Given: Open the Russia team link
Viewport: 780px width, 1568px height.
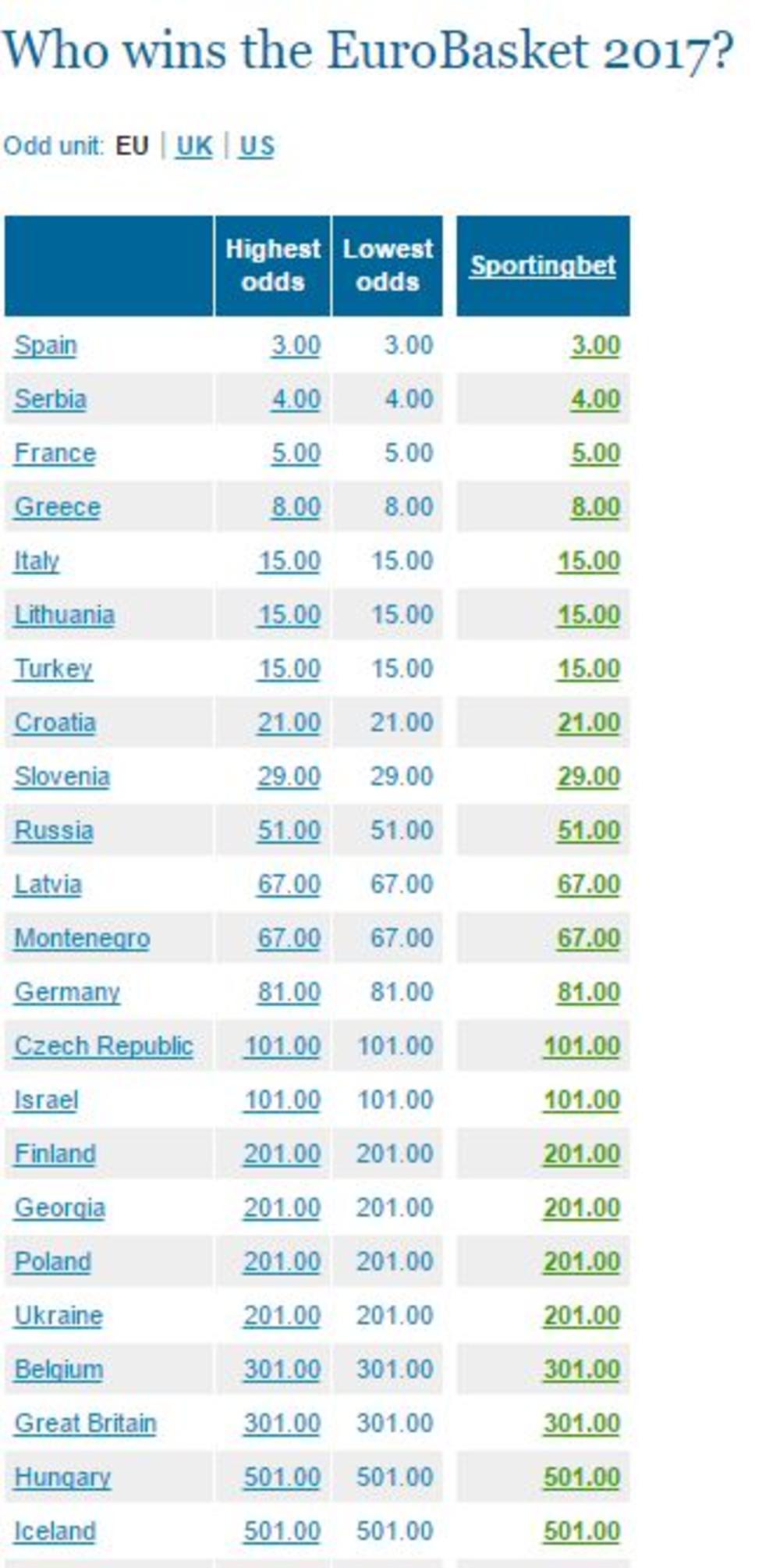Looking at the screenshot, I should 53,830.
